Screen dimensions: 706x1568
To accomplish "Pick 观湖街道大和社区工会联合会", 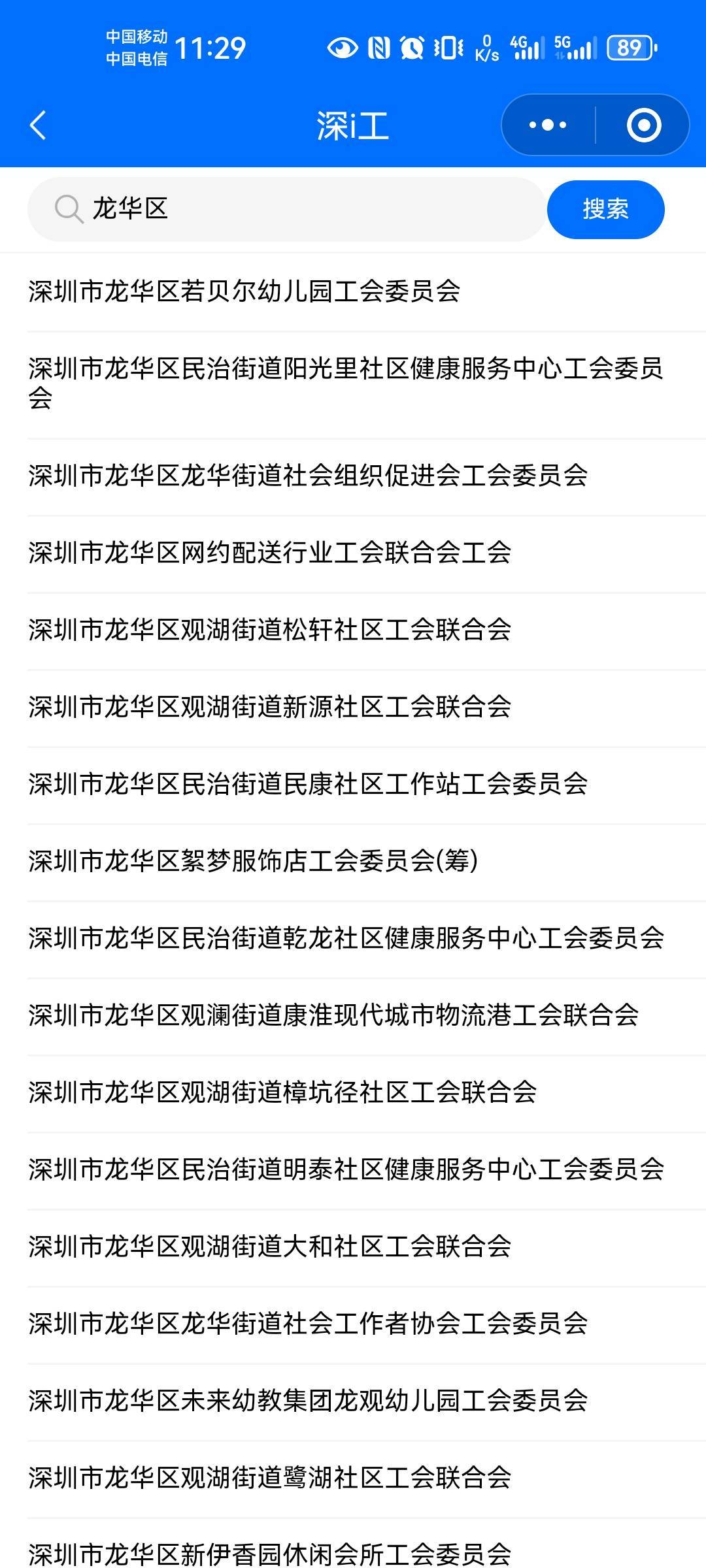I will (x=353, y=1247).
